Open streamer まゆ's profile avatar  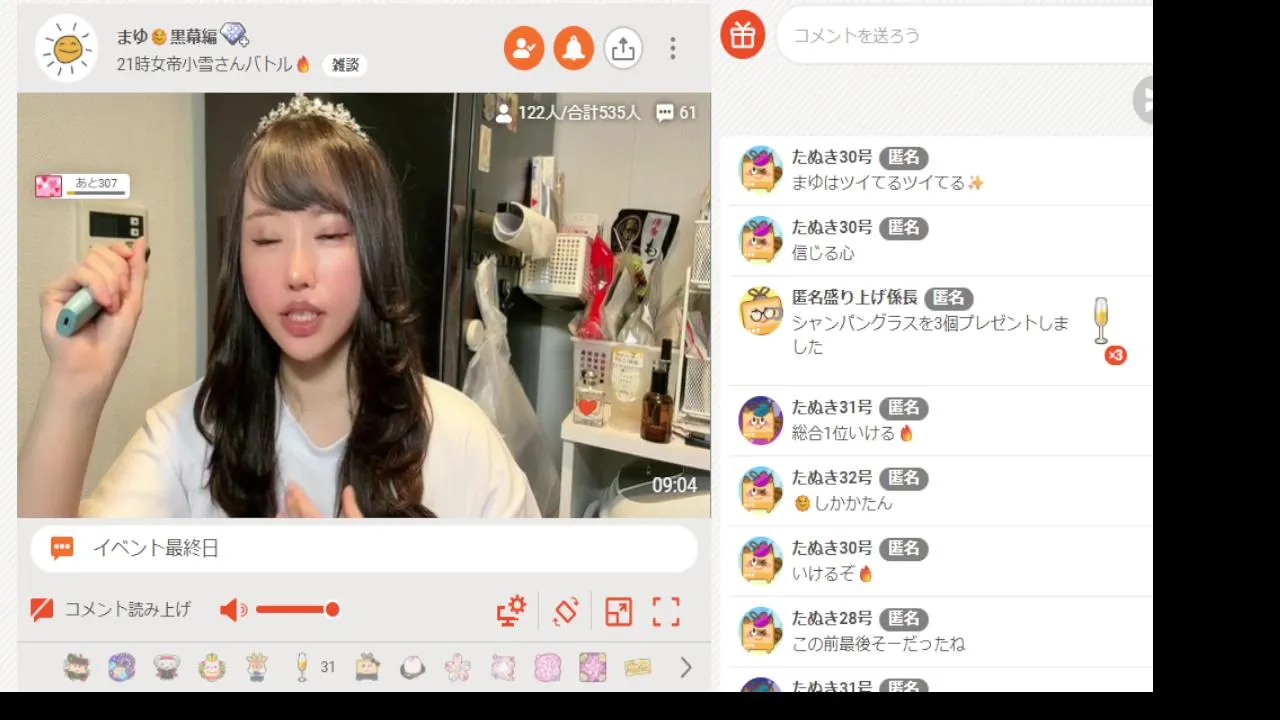pos(66,48)
